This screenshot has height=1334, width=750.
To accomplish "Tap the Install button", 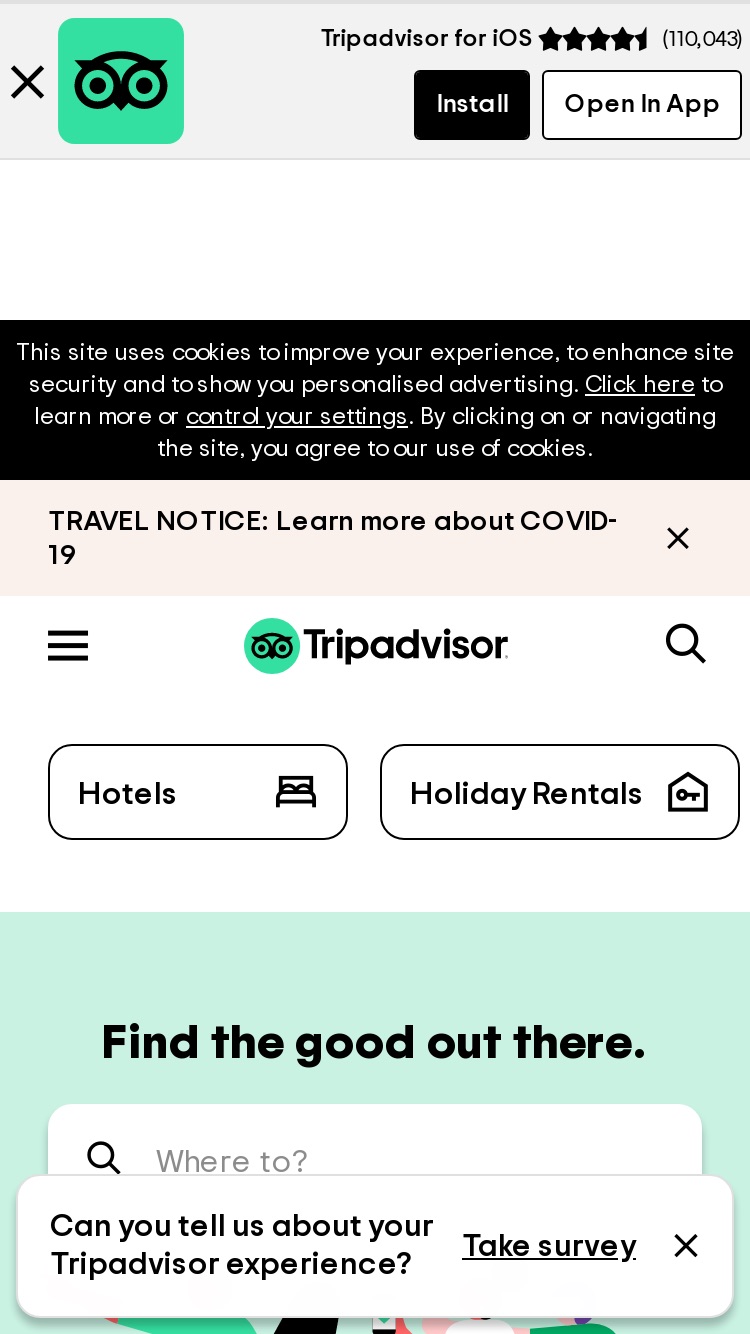I will tap(472, 105).
